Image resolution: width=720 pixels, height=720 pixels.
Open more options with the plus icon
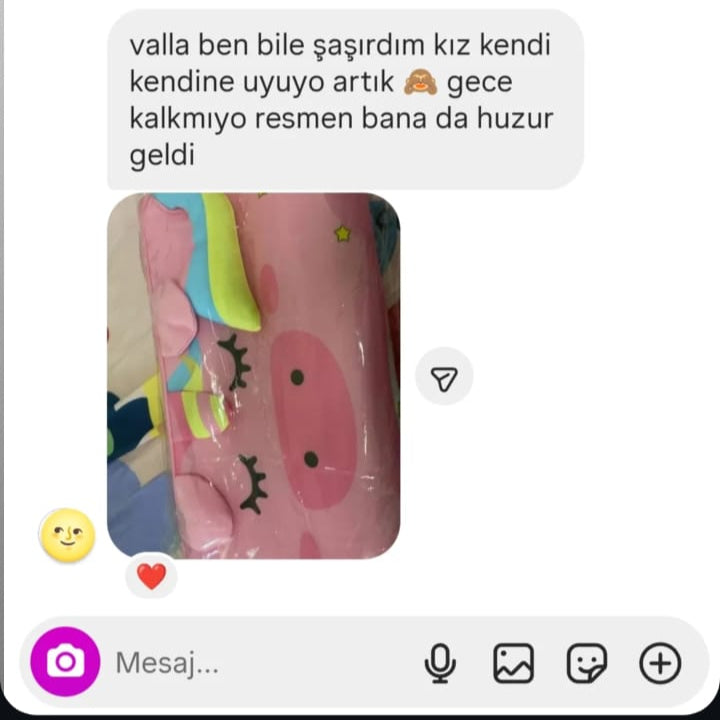click(x=660, y=662)
